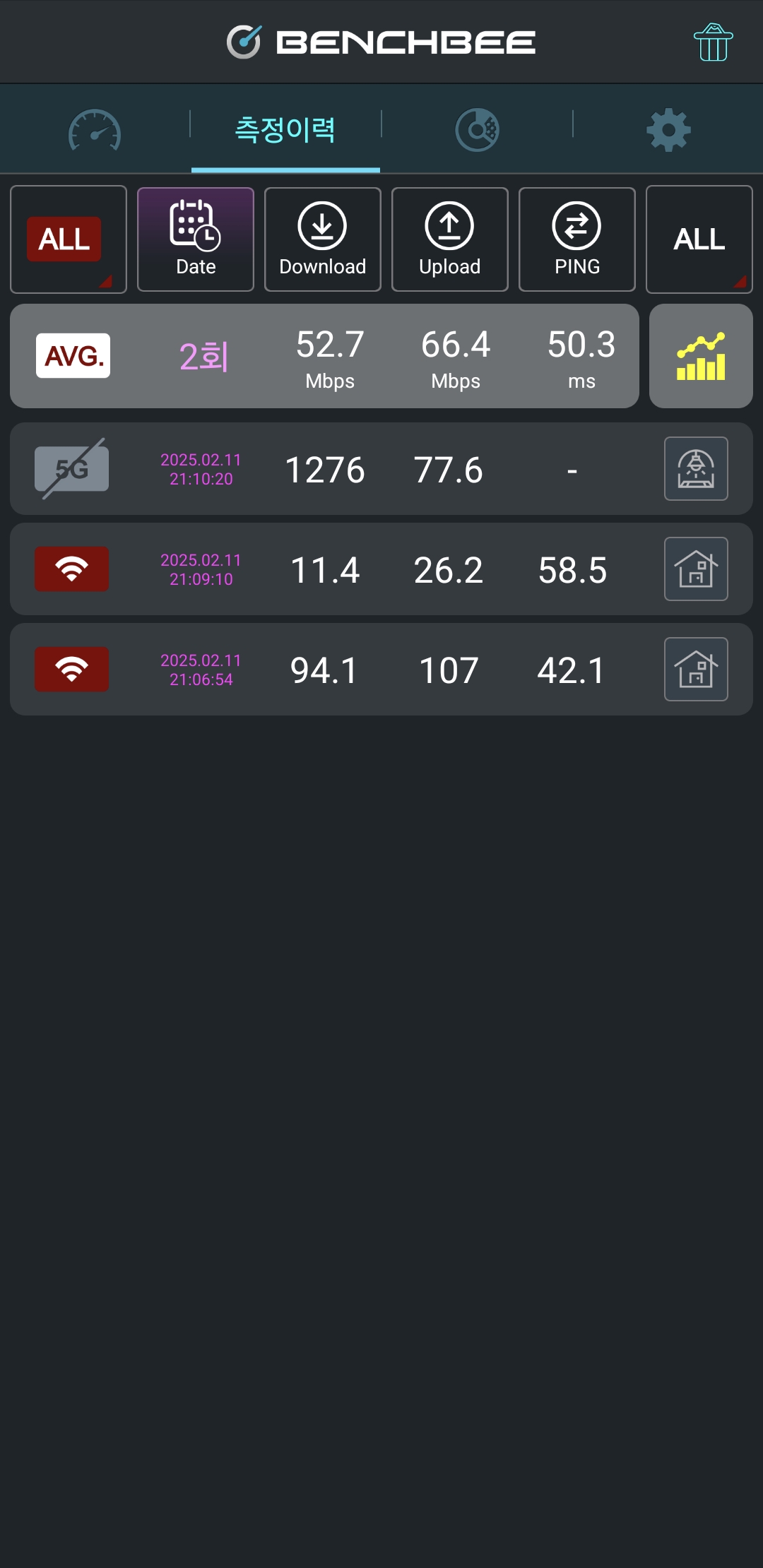
Task: Open the white ALL location filter
Action: pyautogui.click(x=699, y=239)
